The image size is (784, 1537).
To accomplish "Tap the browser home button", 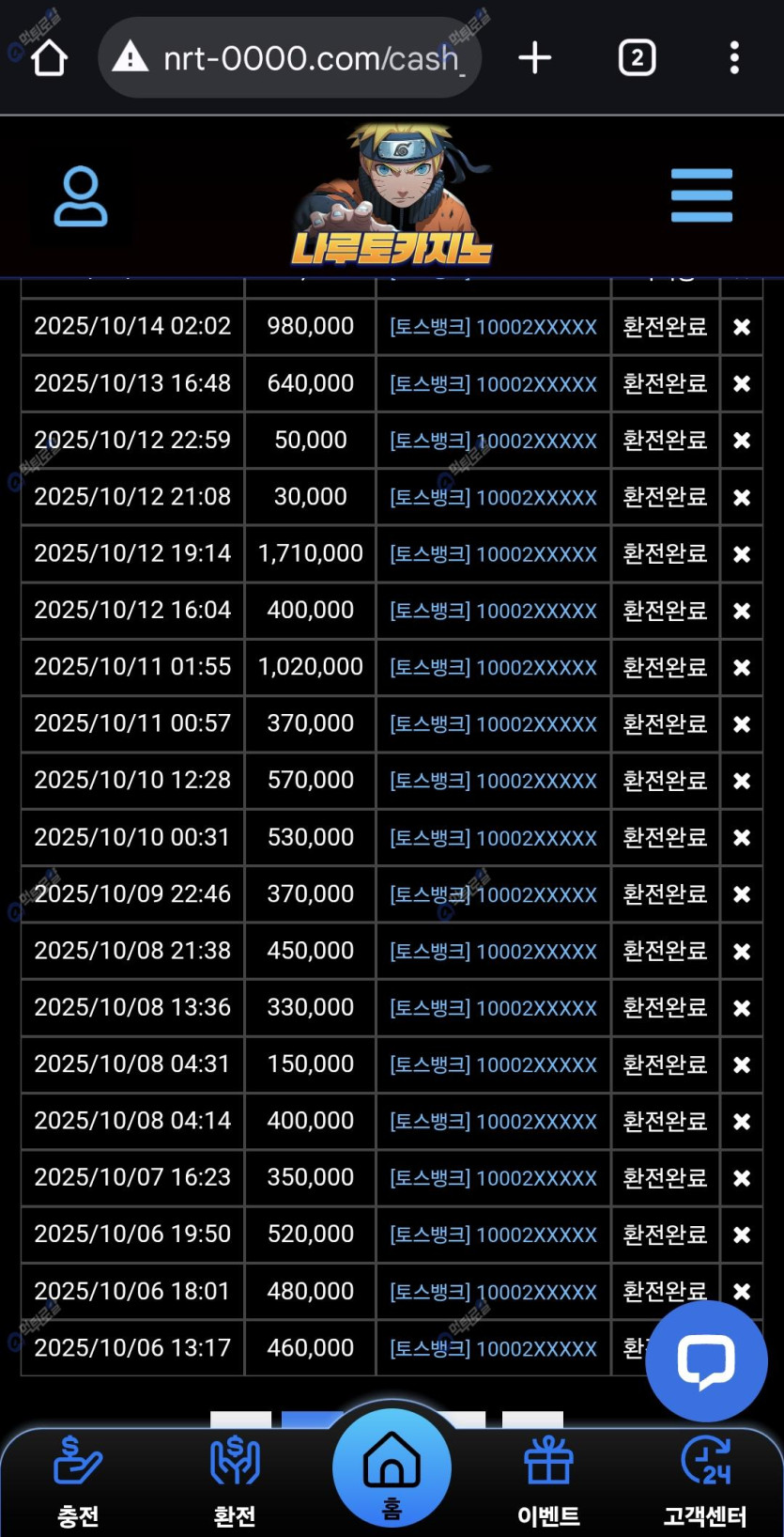I will (x=49, y=58).
